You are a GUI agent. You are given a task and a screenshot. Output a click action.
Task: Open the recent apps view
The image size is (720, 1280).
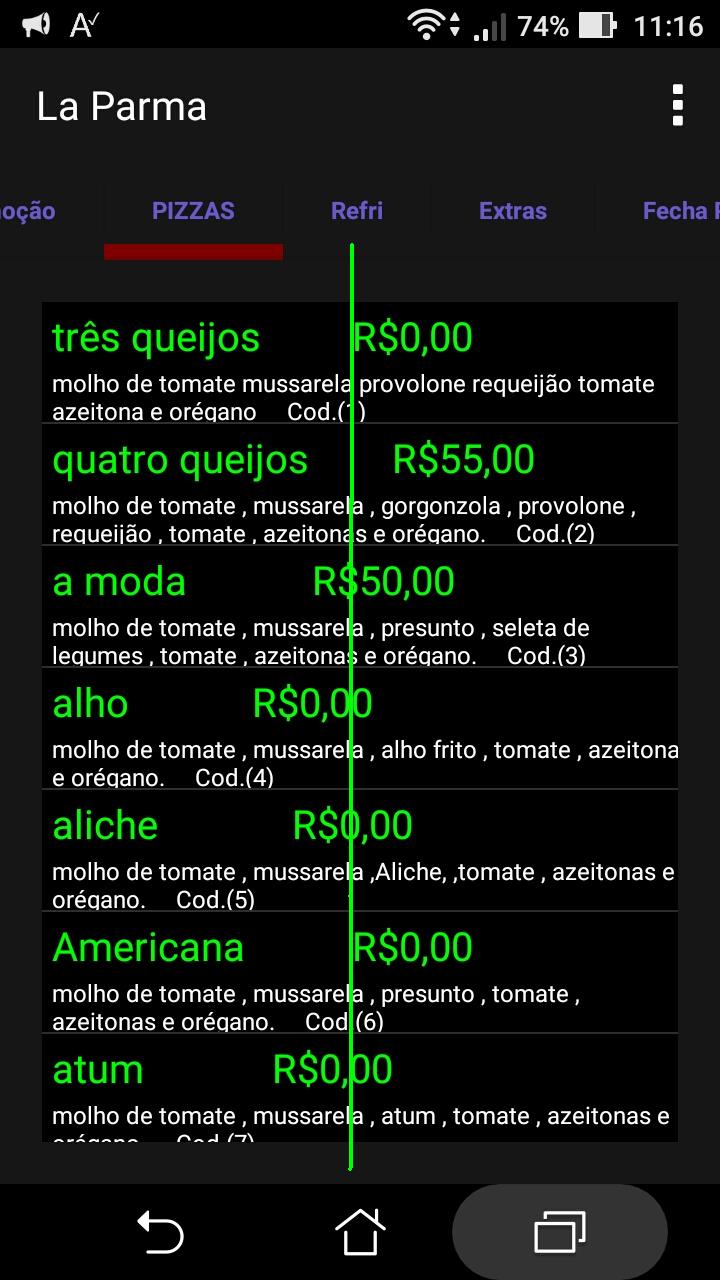pyautogui.click(x=560, y=1231)
